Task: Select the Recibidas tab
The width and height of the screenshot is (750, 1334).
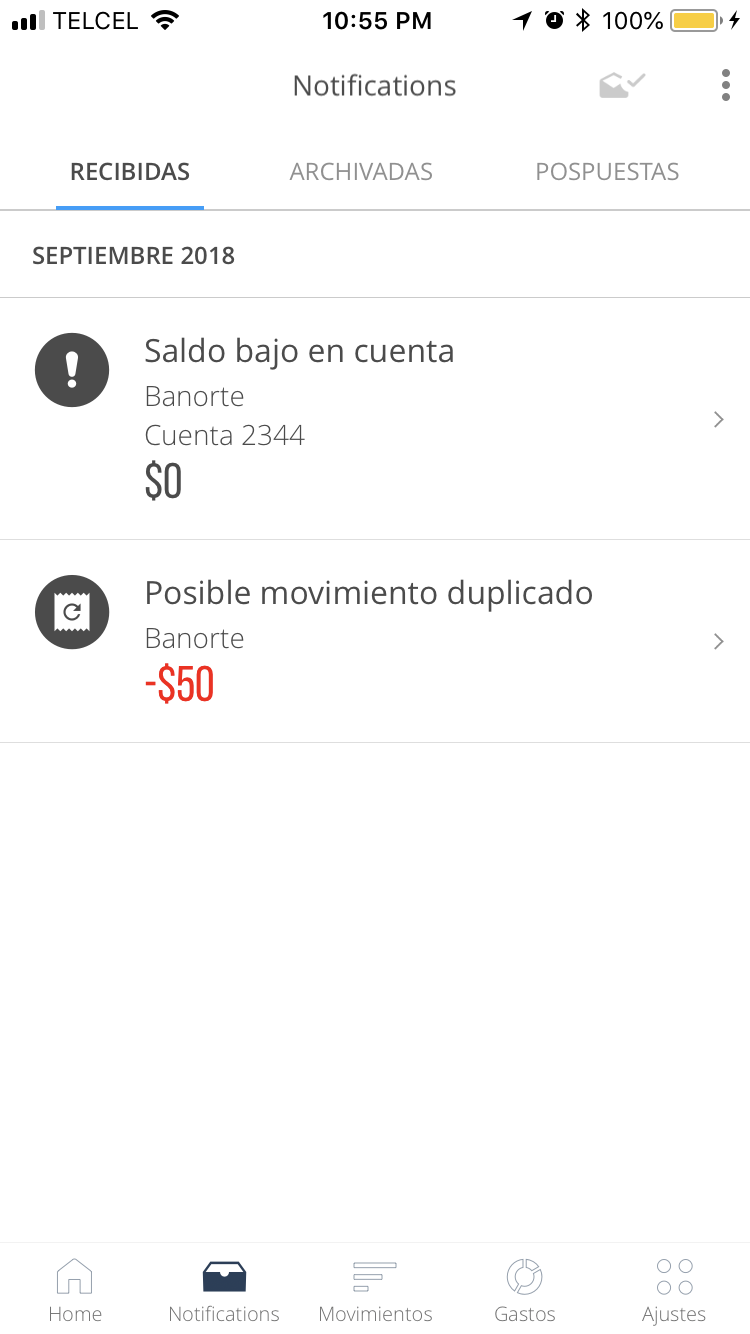Action: (130, 172)
